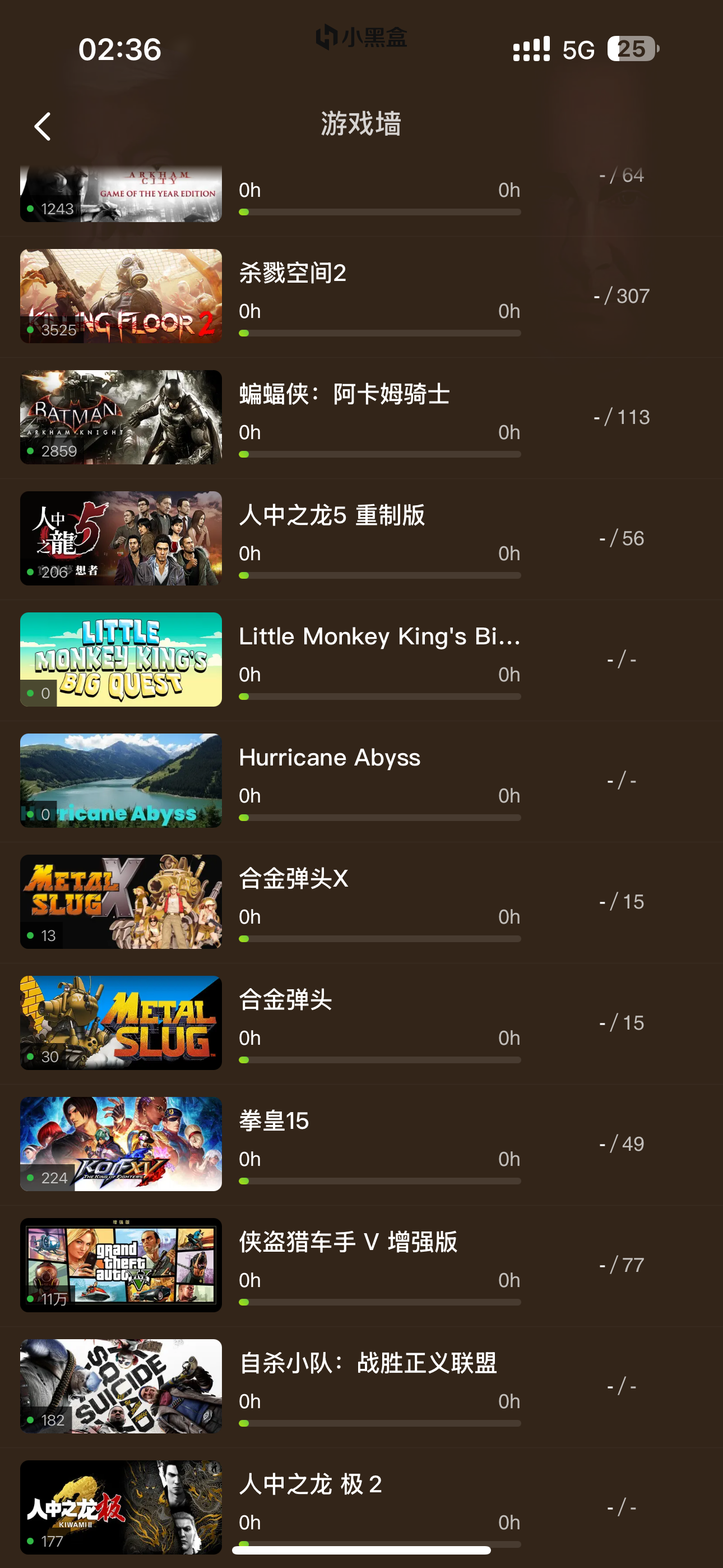723x1568 pixels.
Task: Open 侠盗猎车手 V 增强版
Action: (361, 1265)
